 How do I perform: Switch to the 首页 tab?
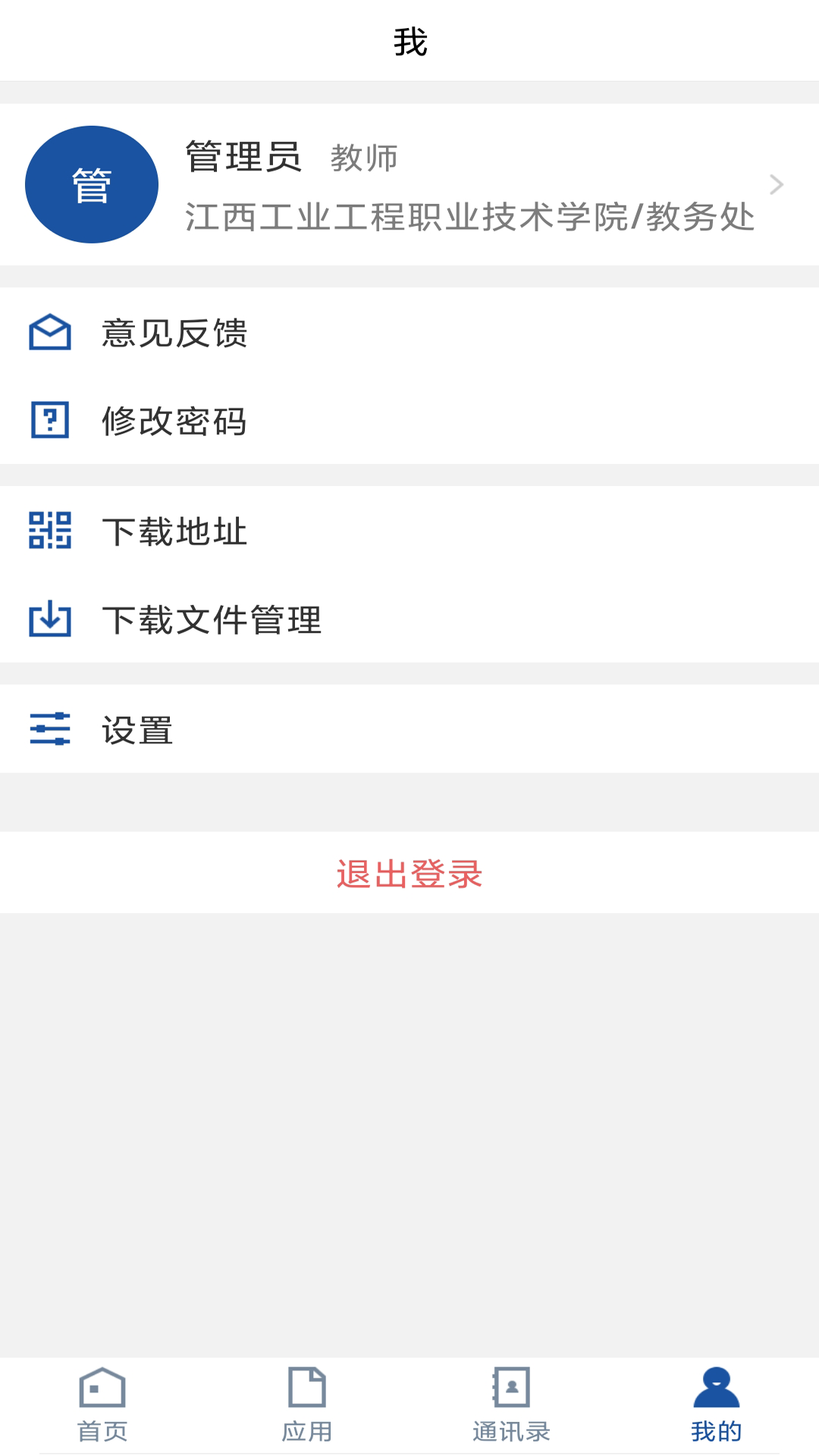click(101, 1410)
